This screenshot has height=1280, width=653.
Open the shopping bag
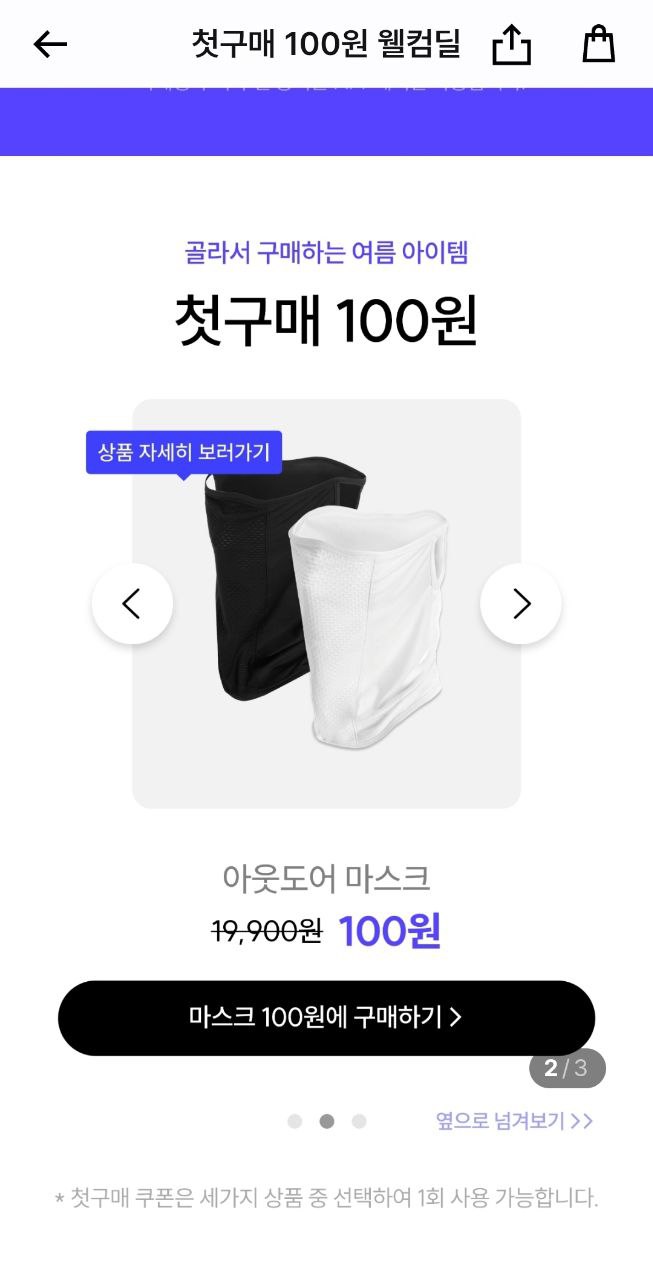598,44
